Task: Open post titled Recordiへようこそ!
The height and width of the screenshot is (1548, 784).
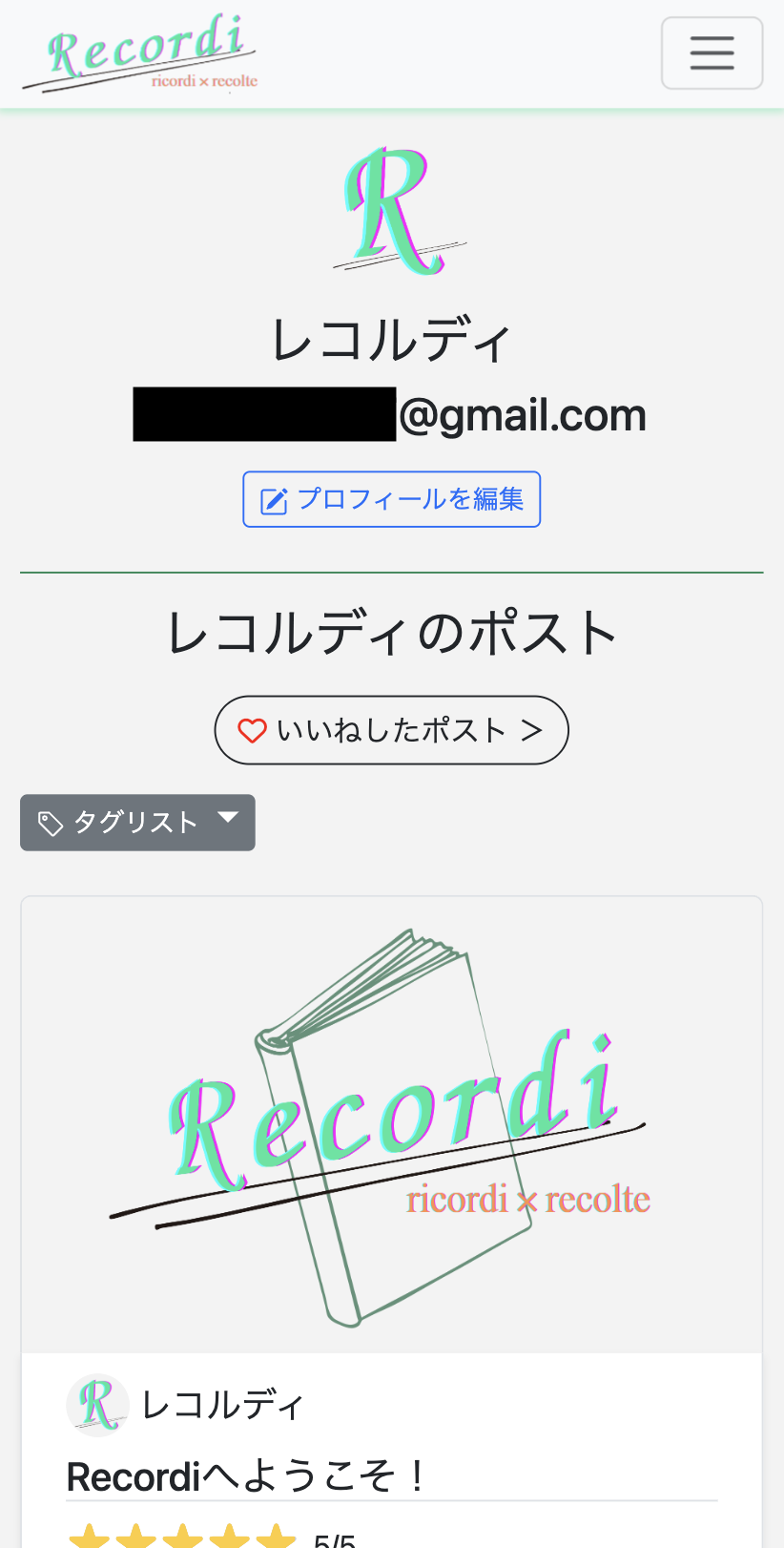Action: (246, 1476)
